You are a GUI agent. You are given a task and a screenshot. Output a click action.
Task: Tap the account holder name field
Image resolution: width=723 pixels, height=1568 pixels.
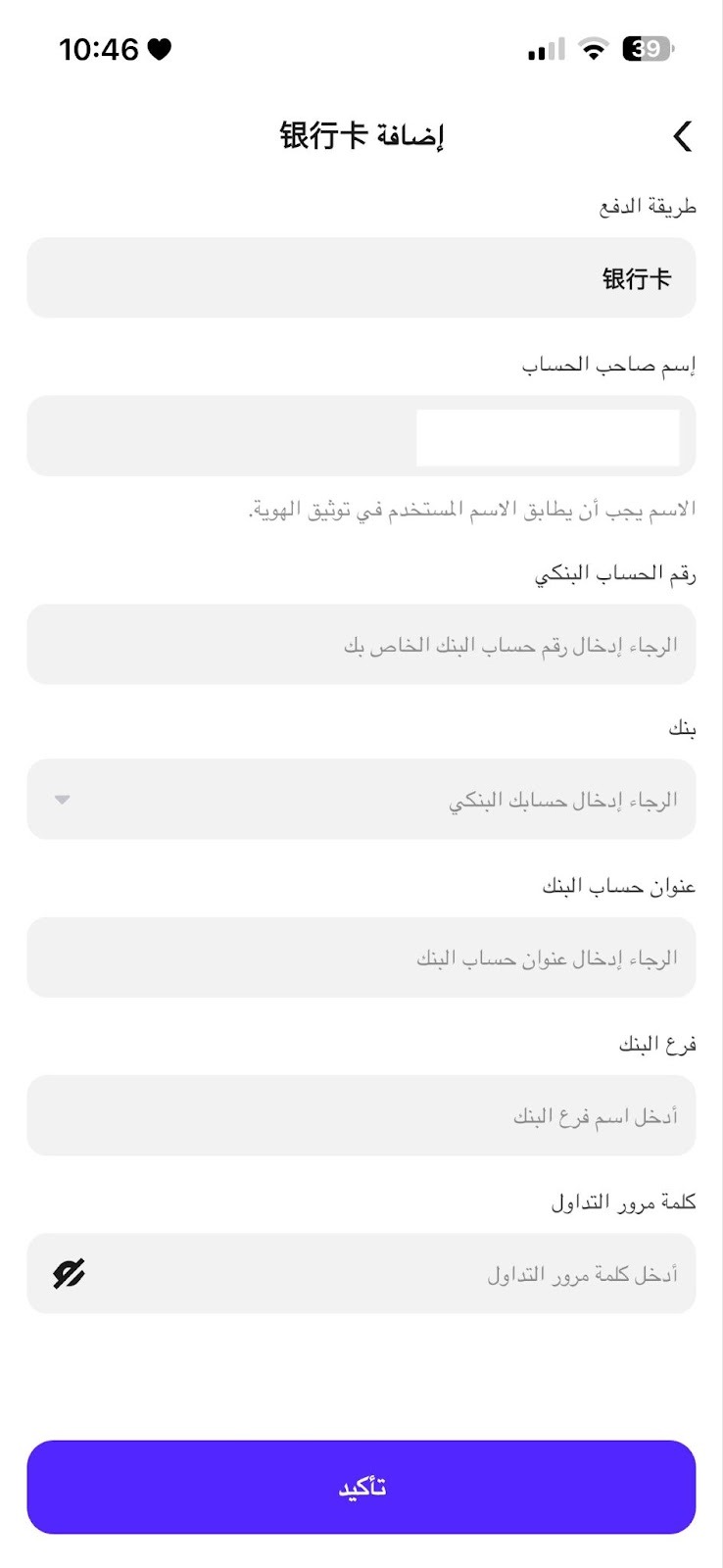tap(361, 436)
